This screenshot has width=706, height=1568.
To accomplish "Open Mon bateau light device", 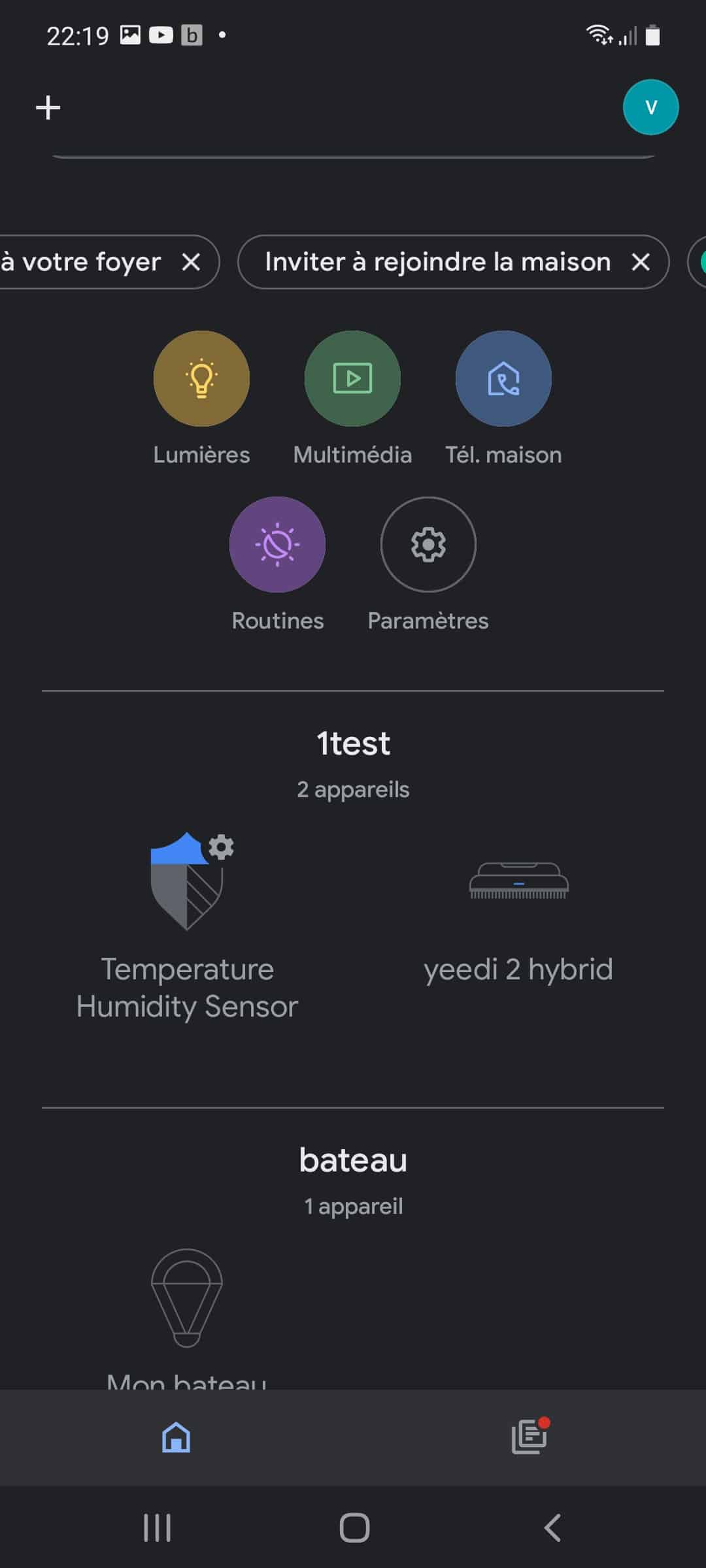I will pyautogui.click(x=187, y=1318).
